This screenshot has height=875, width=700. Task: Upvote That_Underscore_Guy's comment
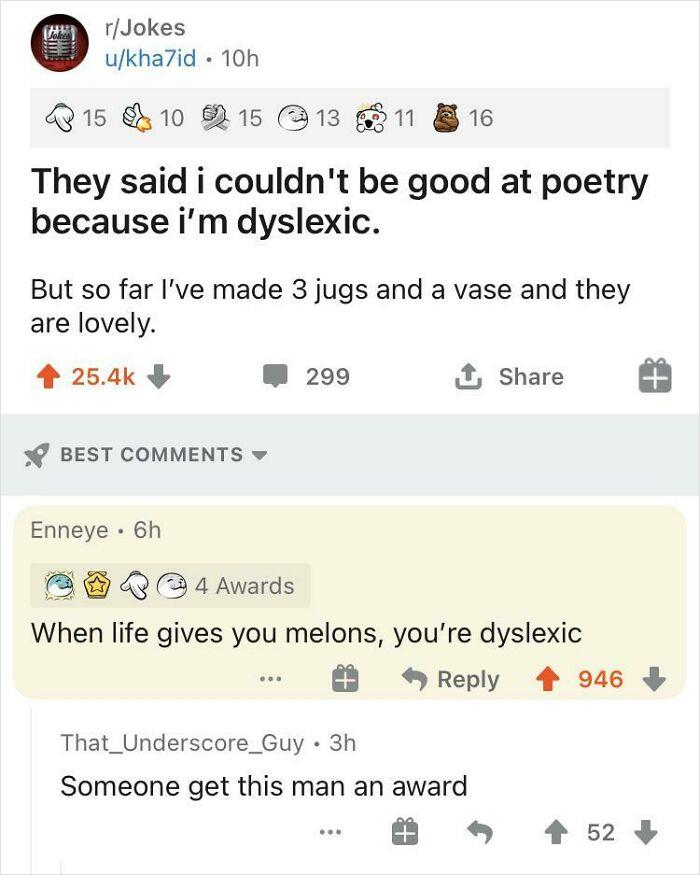click(x=558, y=832)
